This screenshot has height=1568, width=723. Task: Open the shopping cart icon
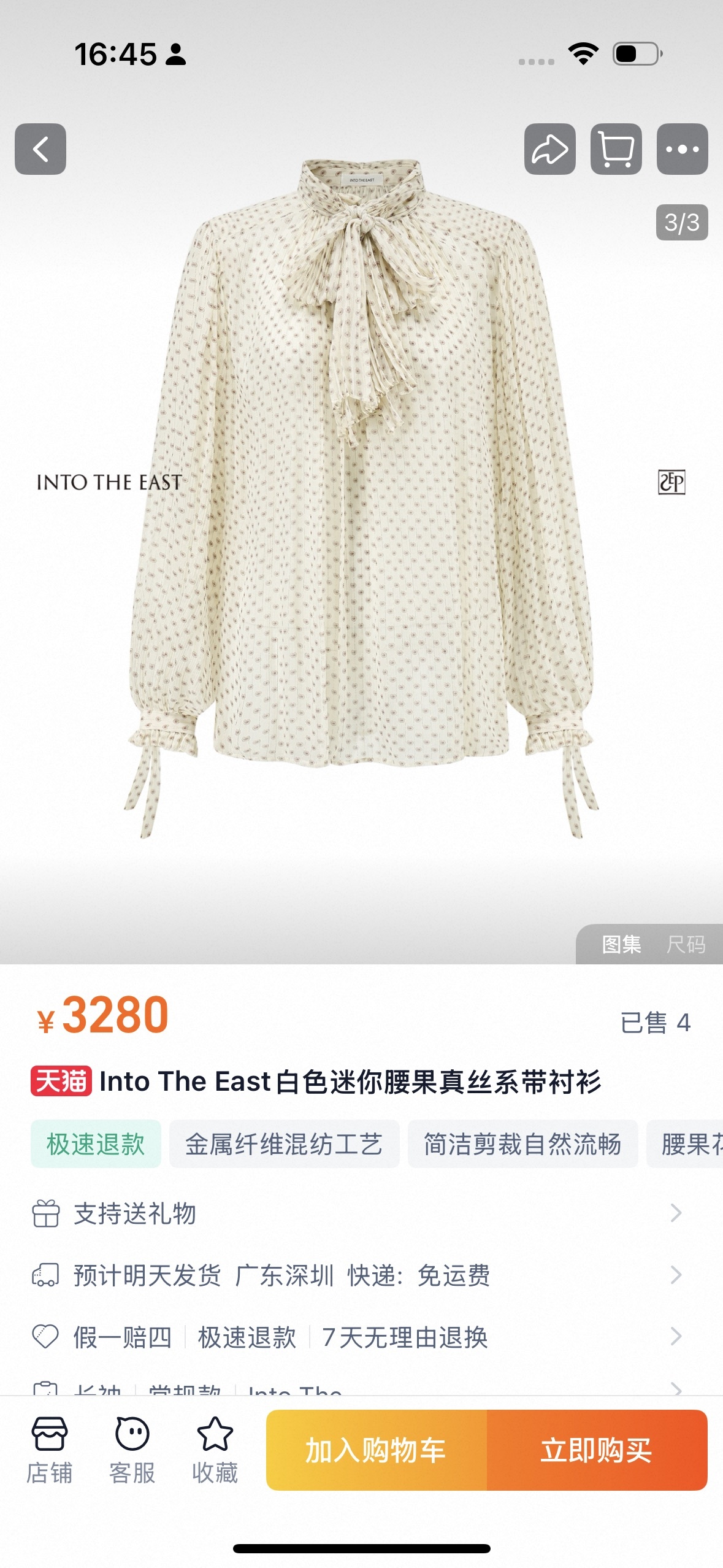point(616,149)
